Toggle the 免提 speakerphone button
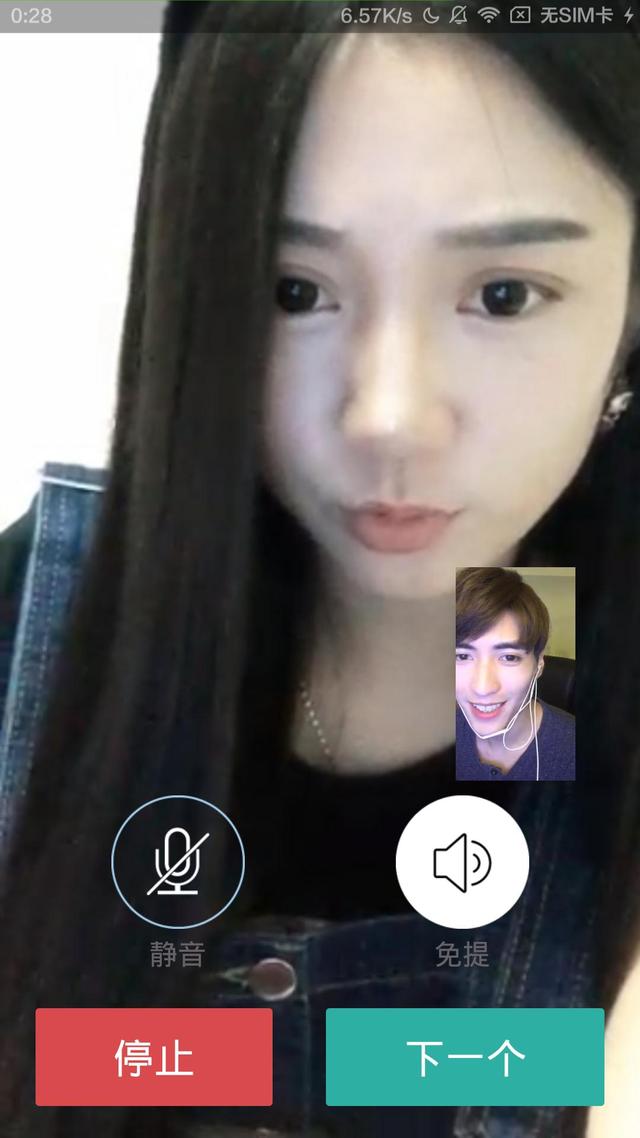The image size is (640, 1138). 462,862
